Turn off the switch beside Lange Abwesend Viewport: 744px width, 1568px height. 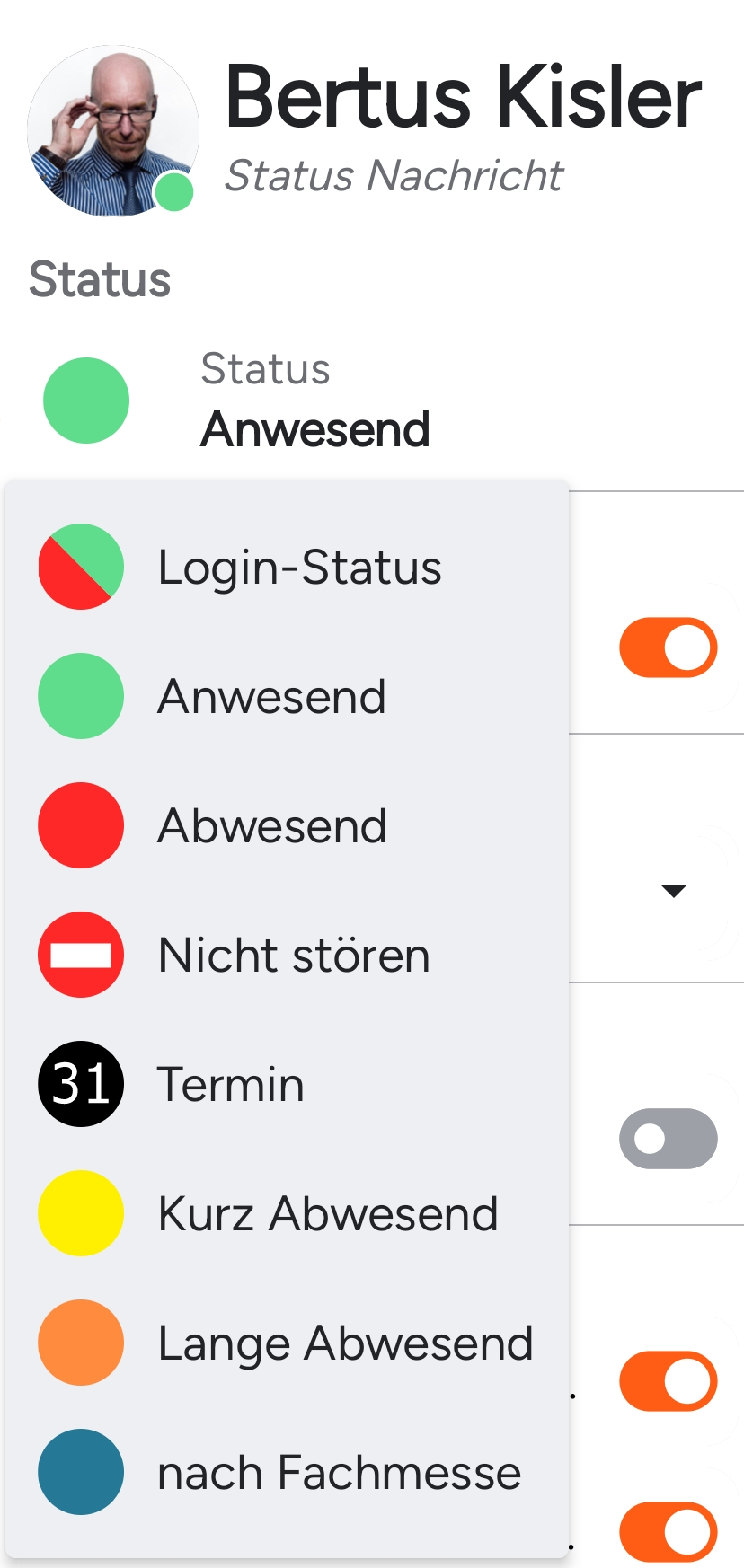coord(668,1381)
